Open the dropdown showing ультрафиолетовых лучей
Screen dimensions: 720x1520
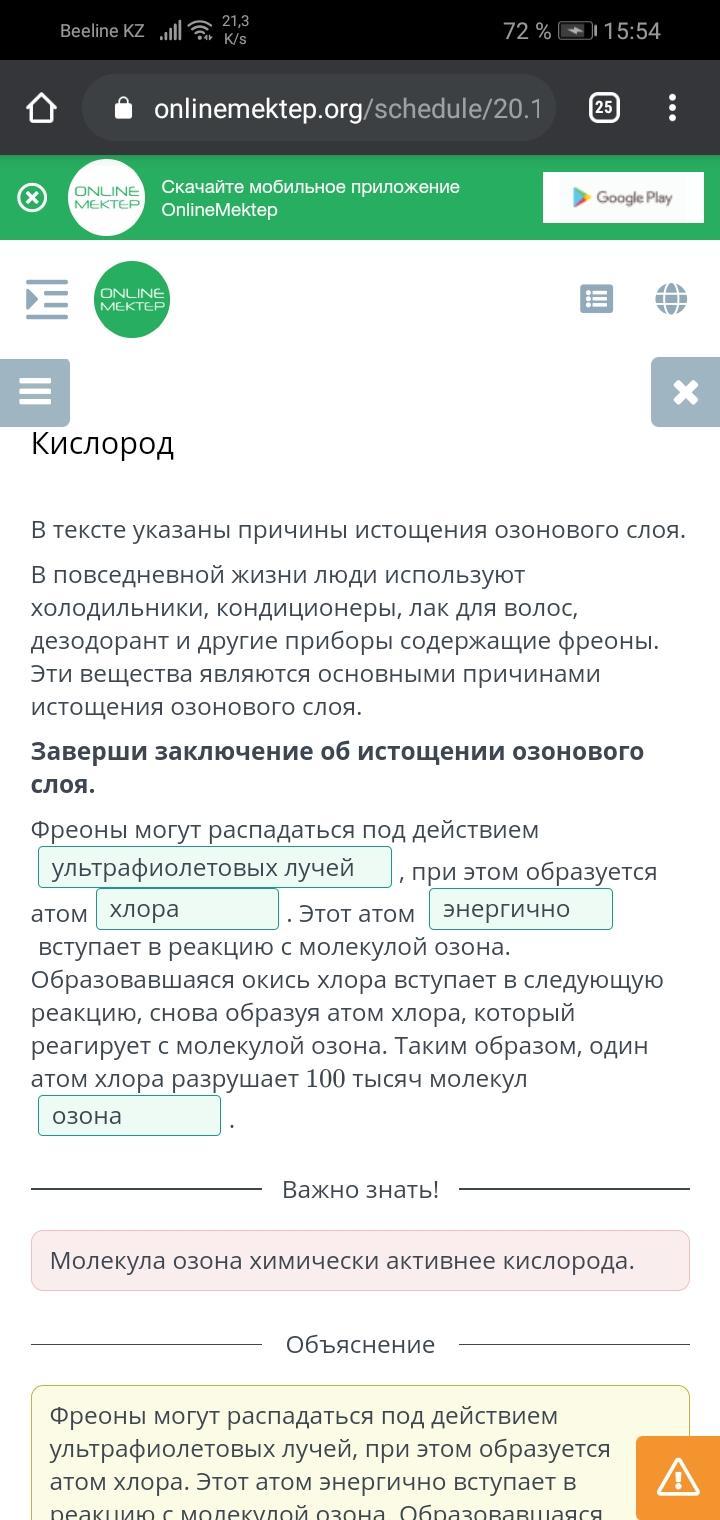point(214,867)
